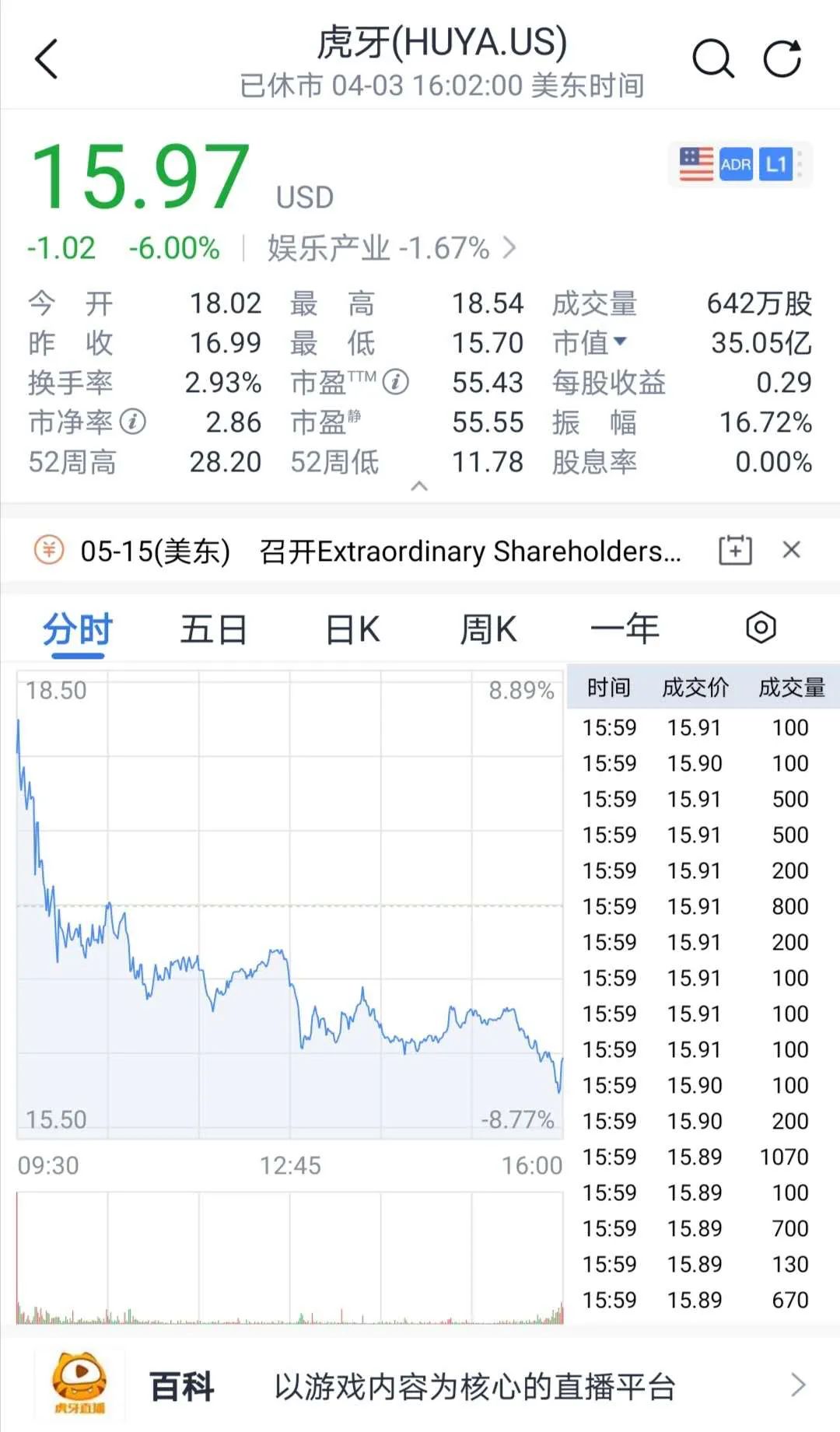Open the 市值 dropdown
Image resolution: width=840 pixels, height=1432 pixels.
pos(590,342)
